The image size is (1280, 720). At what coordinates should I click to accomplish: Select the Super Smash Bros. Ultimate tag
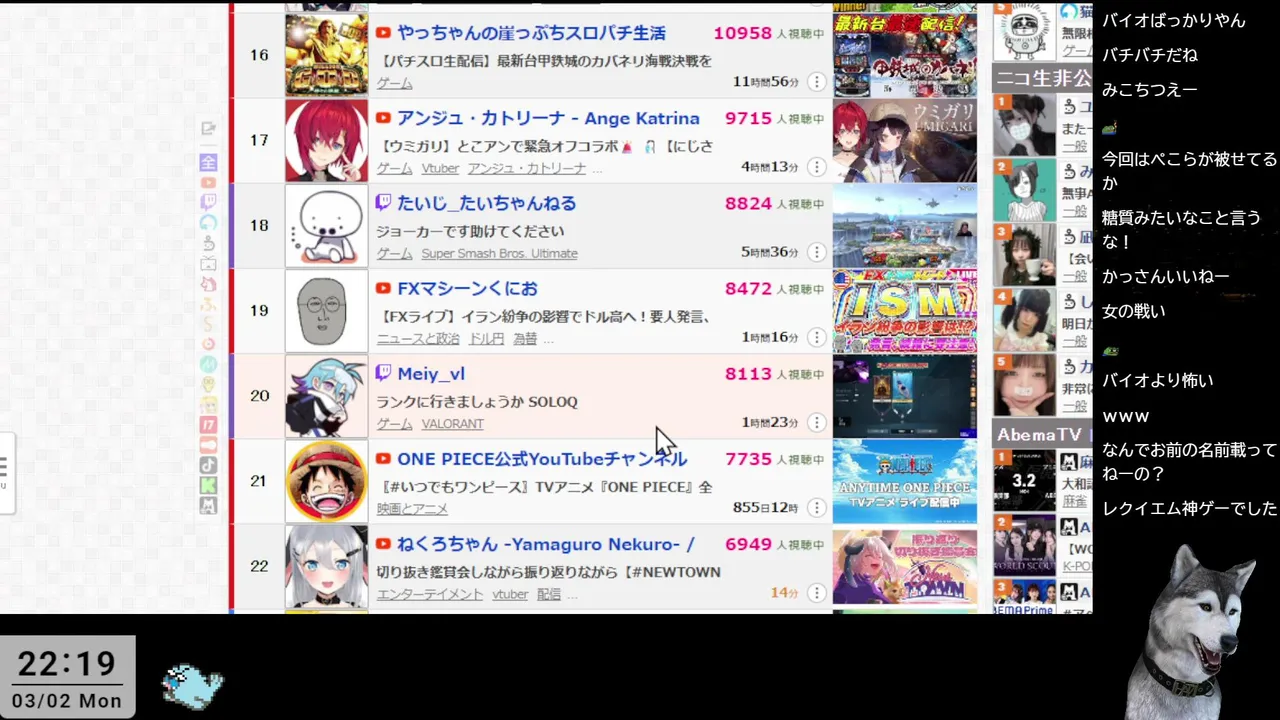(x=499, y=254)
